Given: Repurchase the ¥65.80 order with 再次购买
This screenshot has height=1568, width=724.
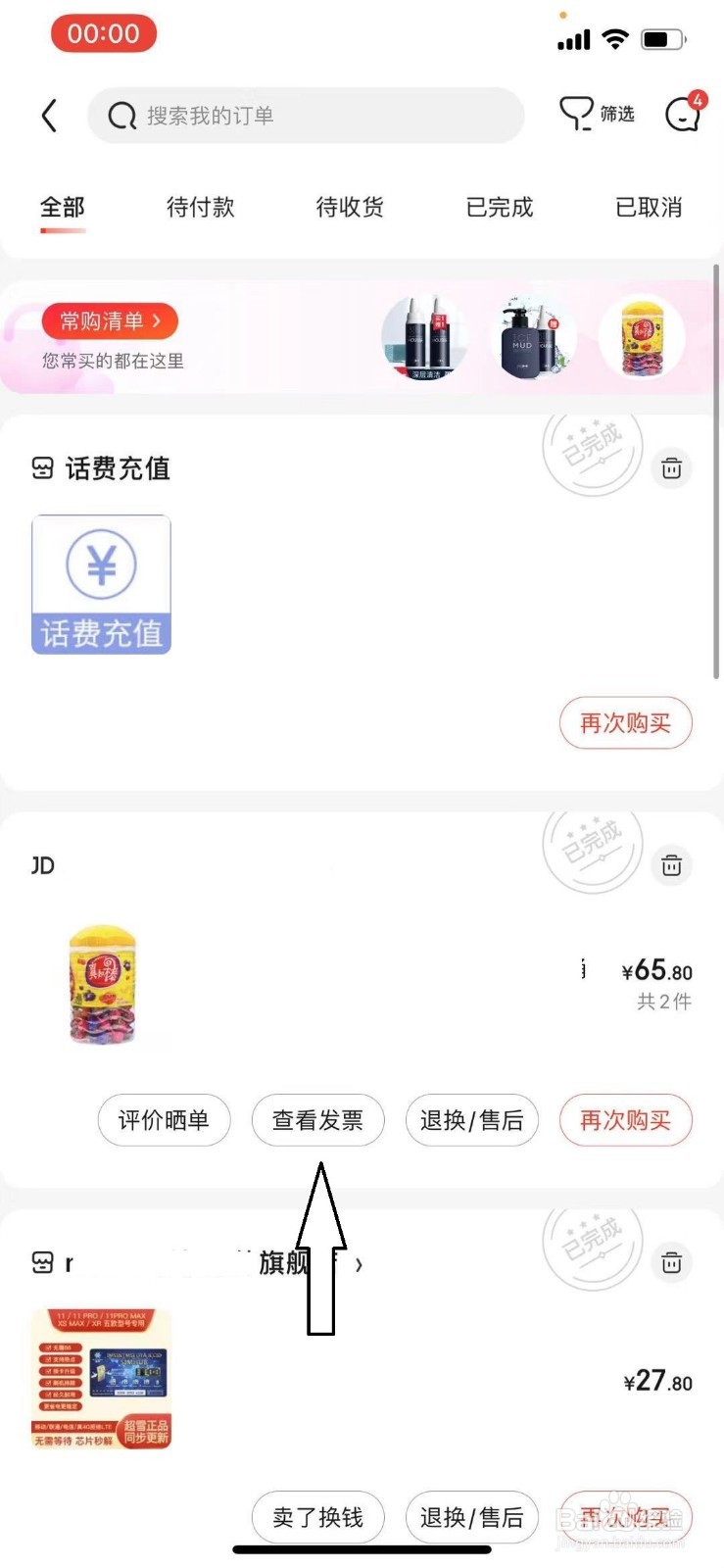Looking at the screenshot, I should click(625, 1120).
